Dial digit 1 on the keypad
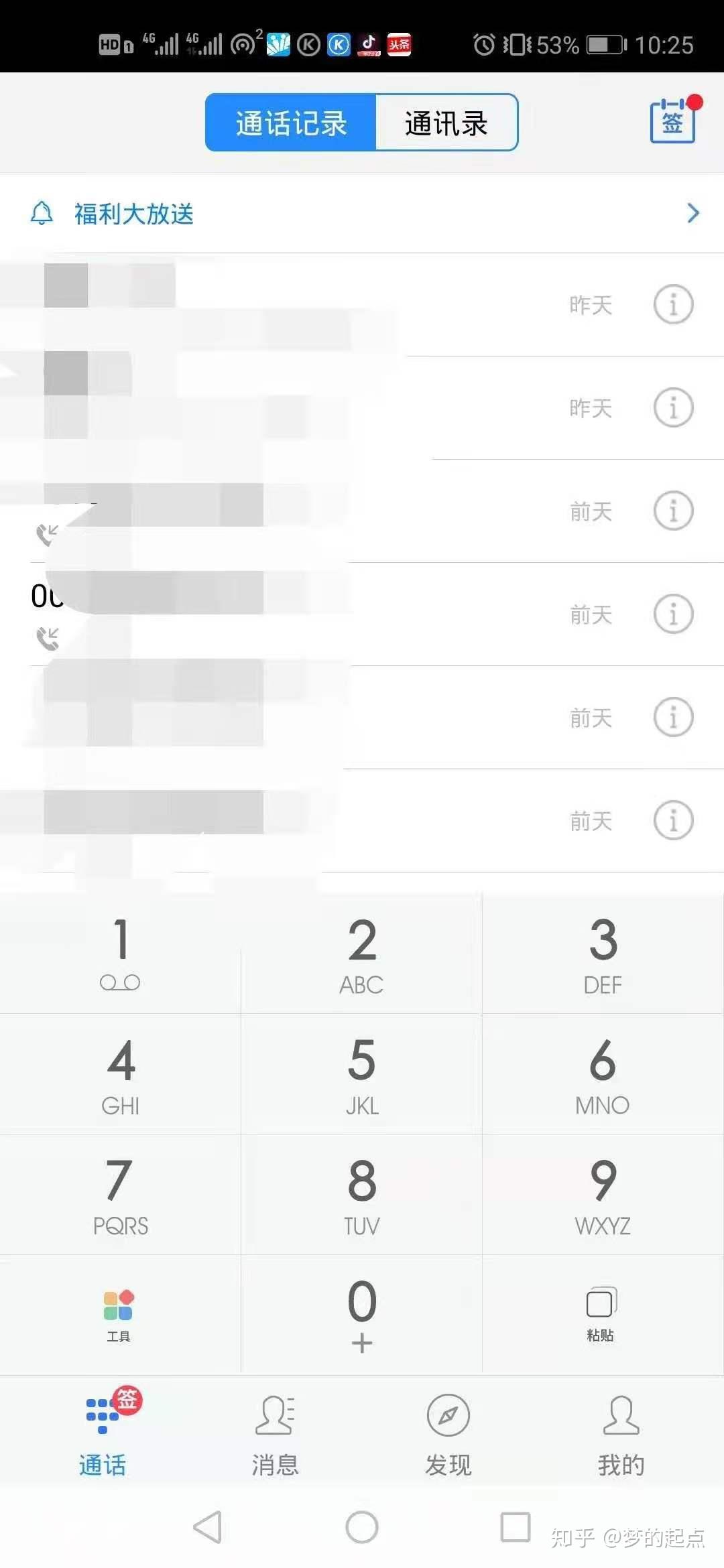This screenshot has height=1568, width=724. [121, 953]
